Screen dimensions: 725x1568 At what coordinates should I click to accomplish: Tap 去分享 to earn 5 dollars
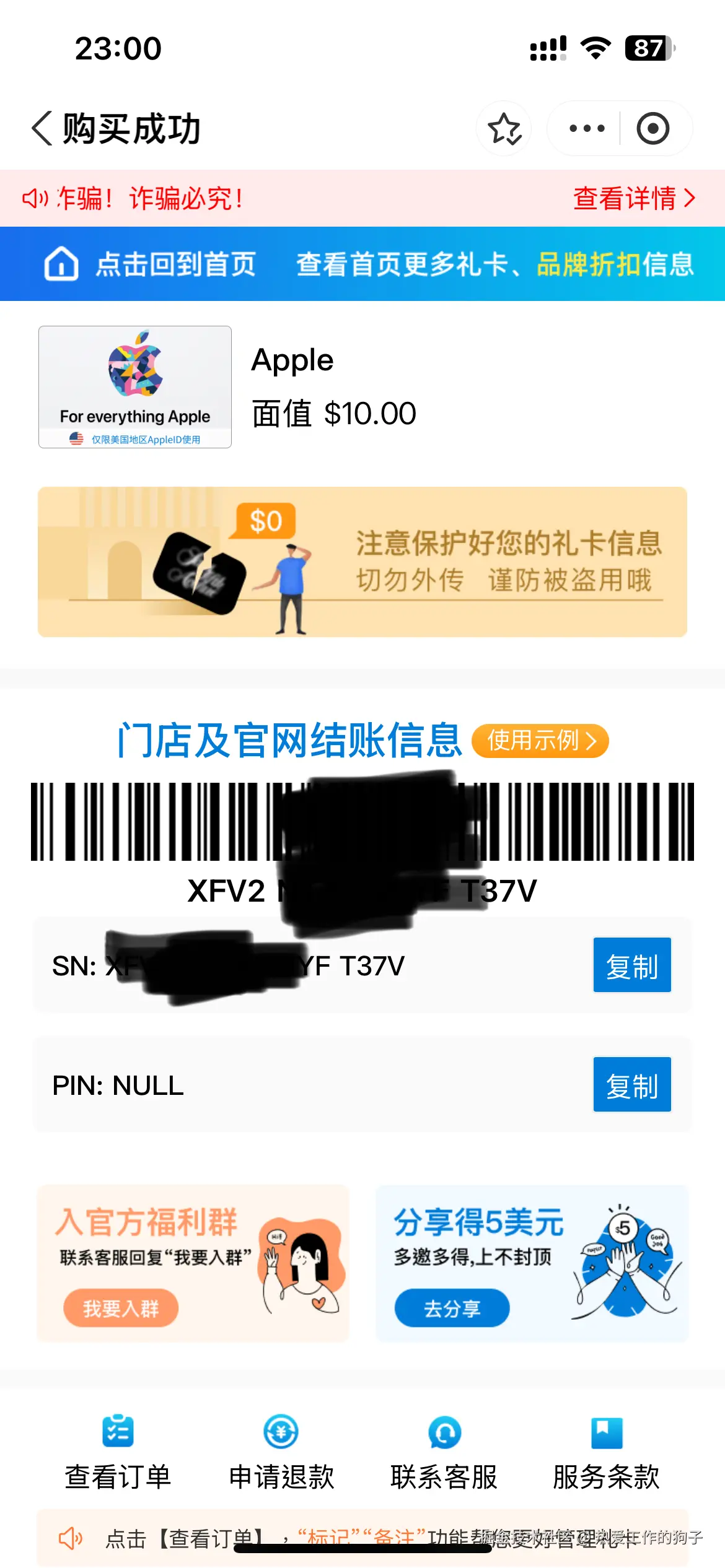pyautogui.click(x=452, y=1308)
